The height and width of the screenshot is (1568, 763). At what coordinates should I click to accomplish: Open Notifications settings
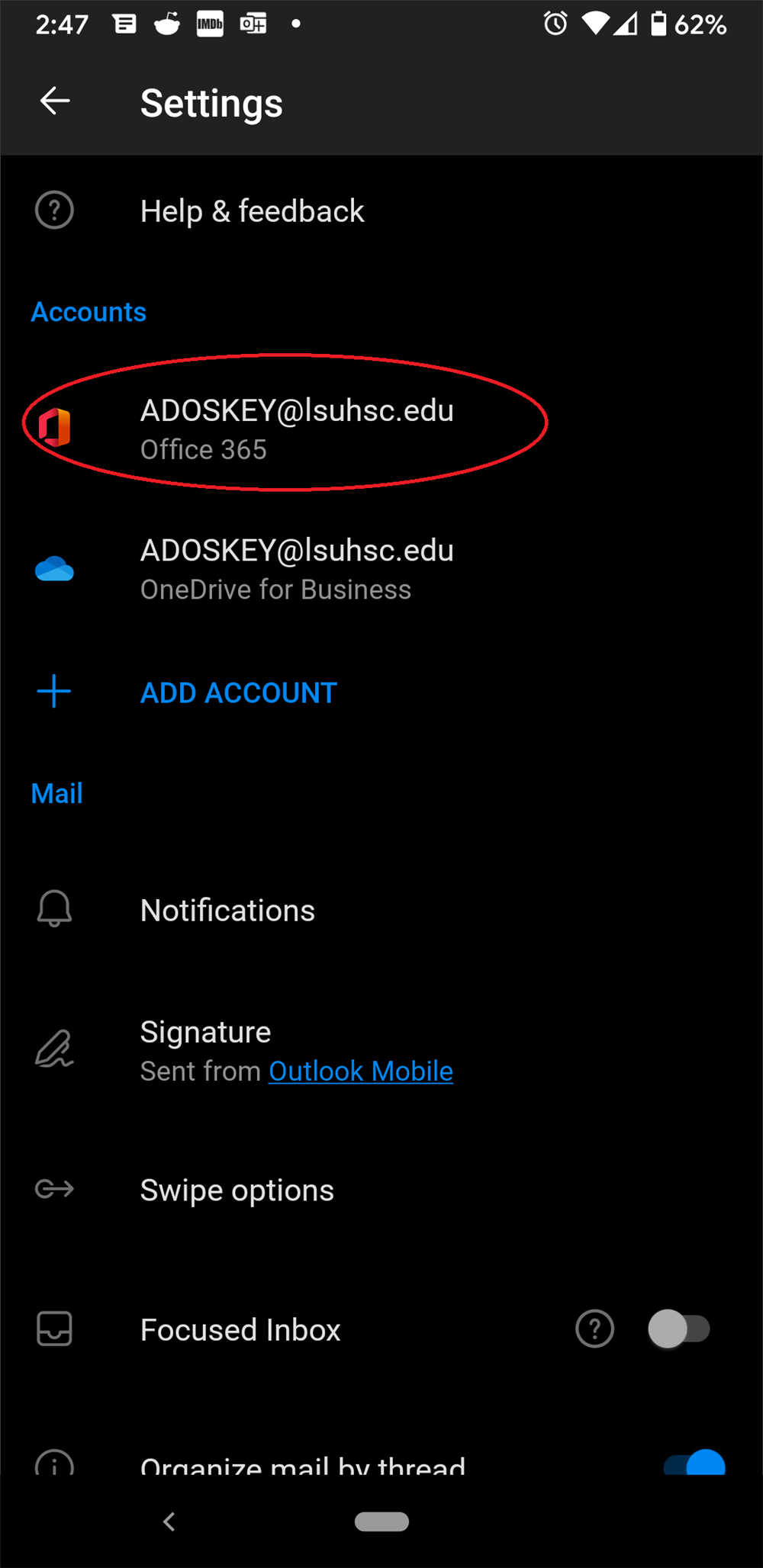click(227, 910)
